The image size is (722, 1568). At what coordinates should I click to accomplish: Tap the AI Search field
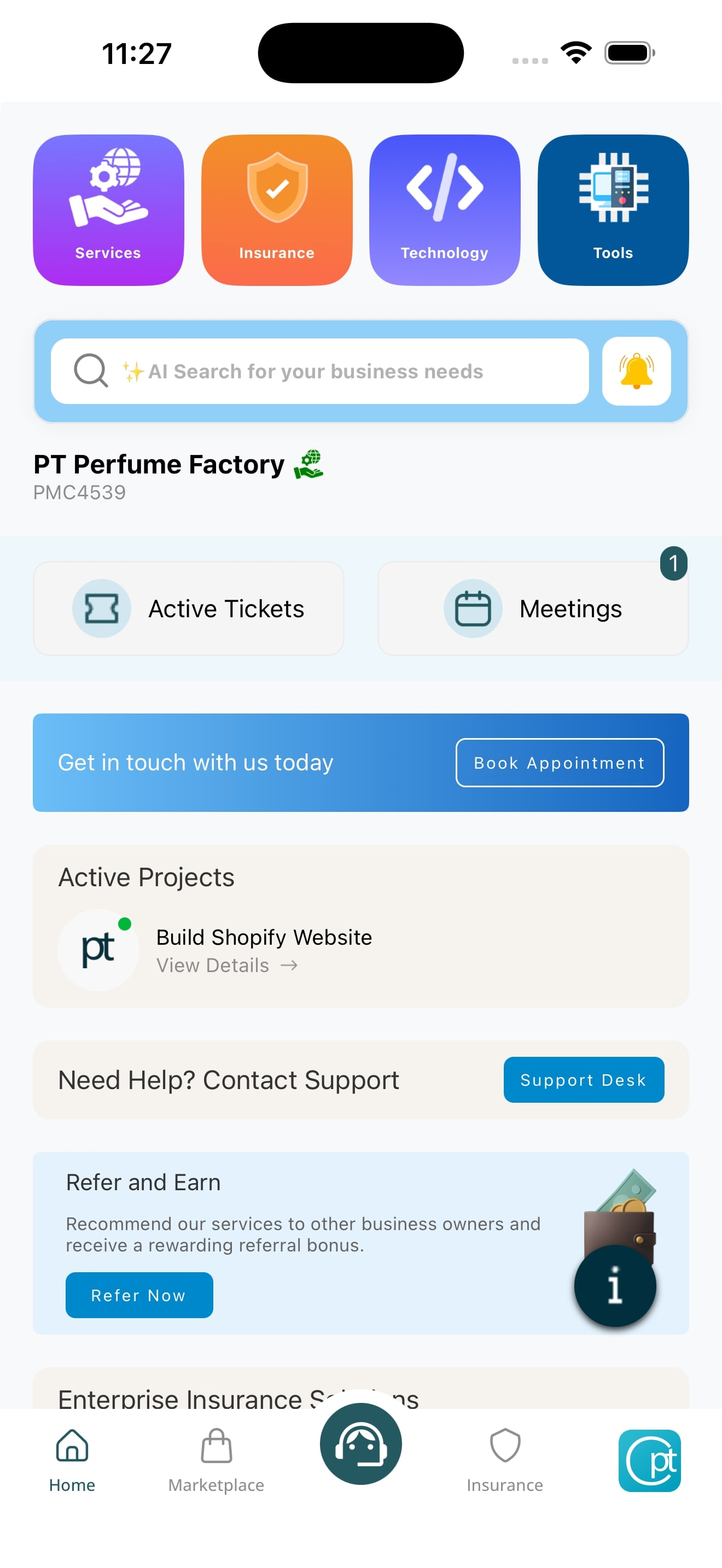(319, 371)
